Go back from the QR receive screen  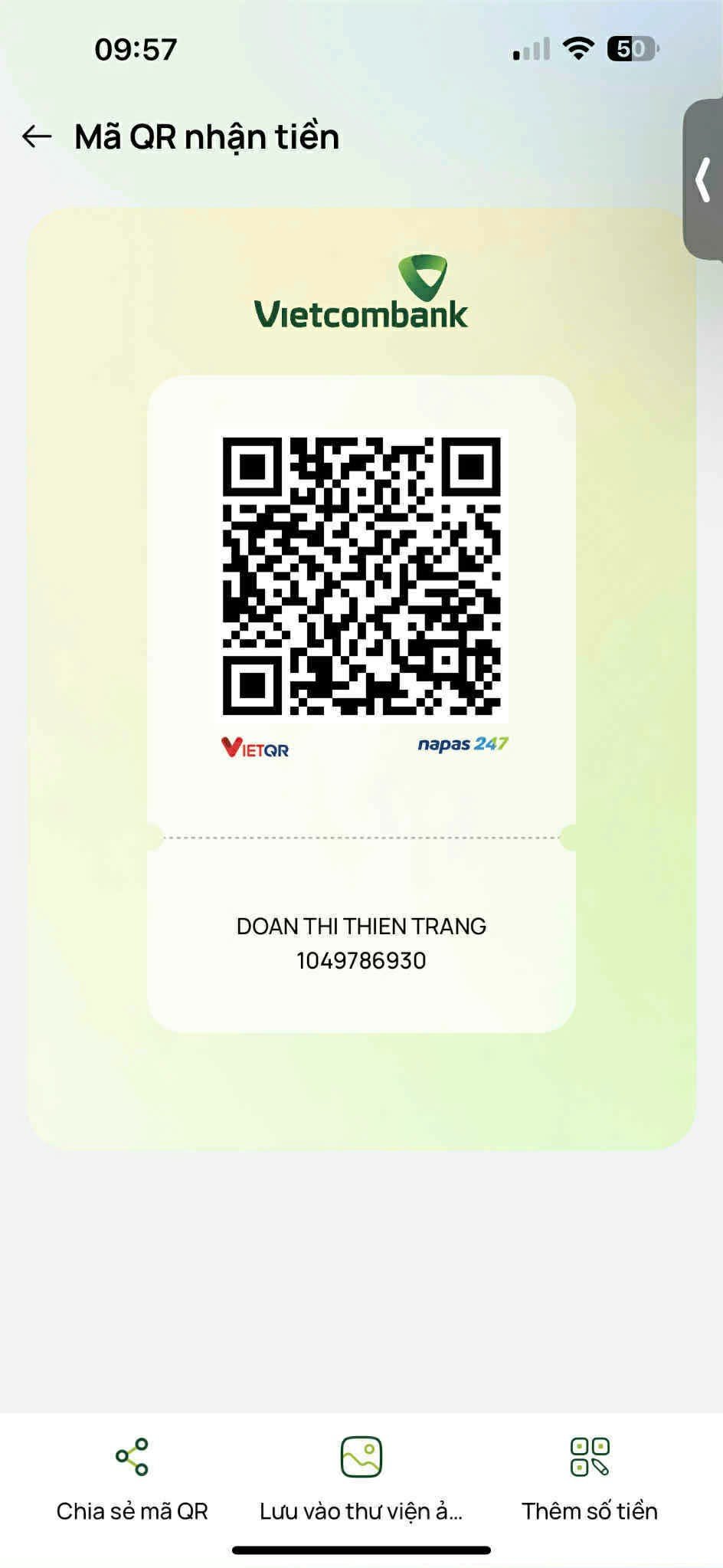pos(37,137)
